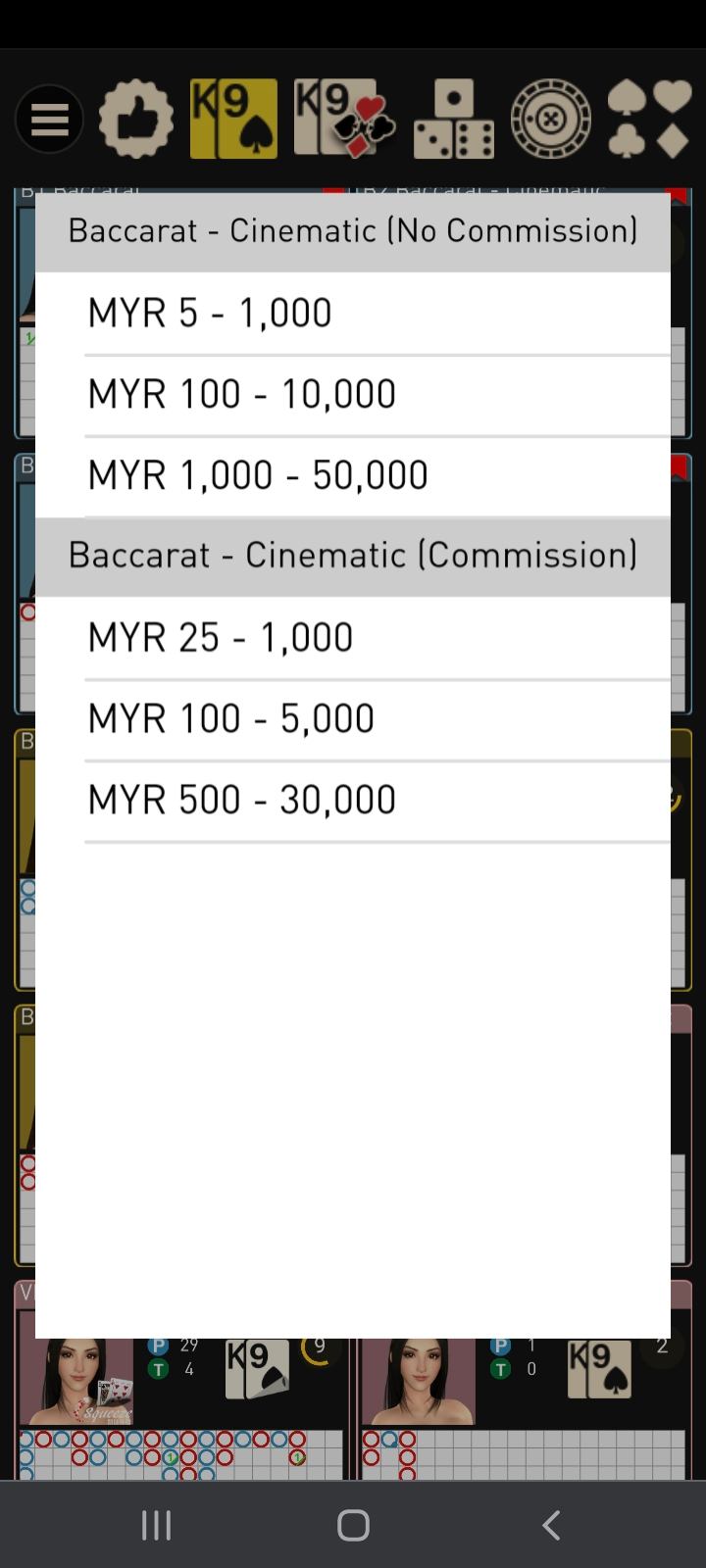Open the dice games category
The height and width of the screenshot is (1568, 706).
454,120
